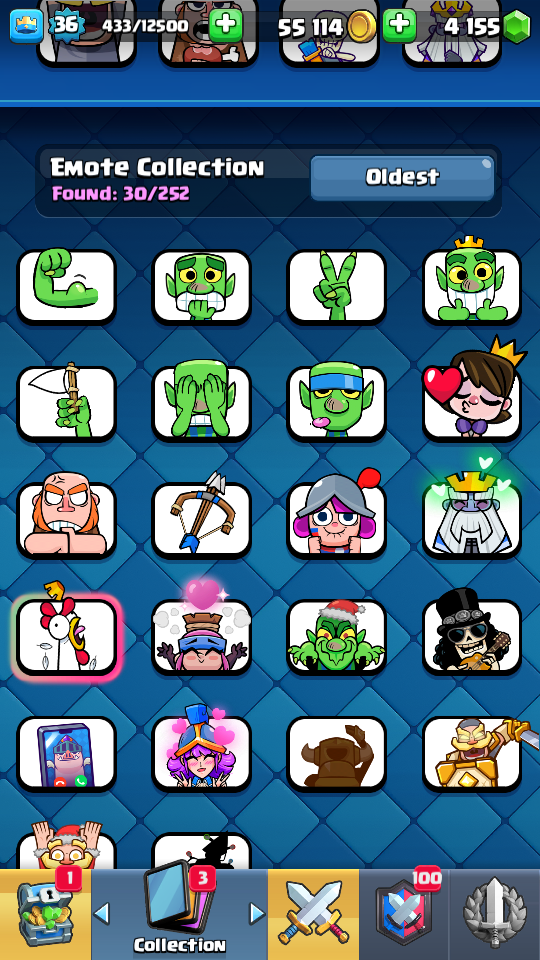Choose the Santa hat goblin emote
Image resolution: width=540 pixels, height=960 pixels.
coord(337,636)
